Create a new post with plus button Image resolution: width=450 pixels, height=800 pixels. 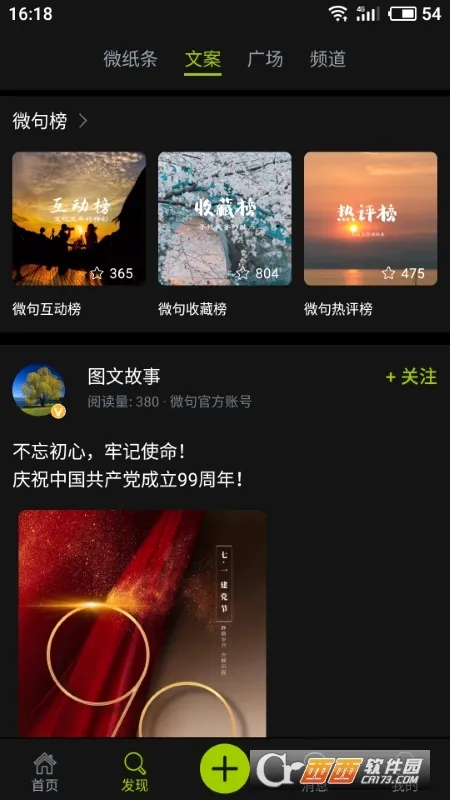[224, 768]
